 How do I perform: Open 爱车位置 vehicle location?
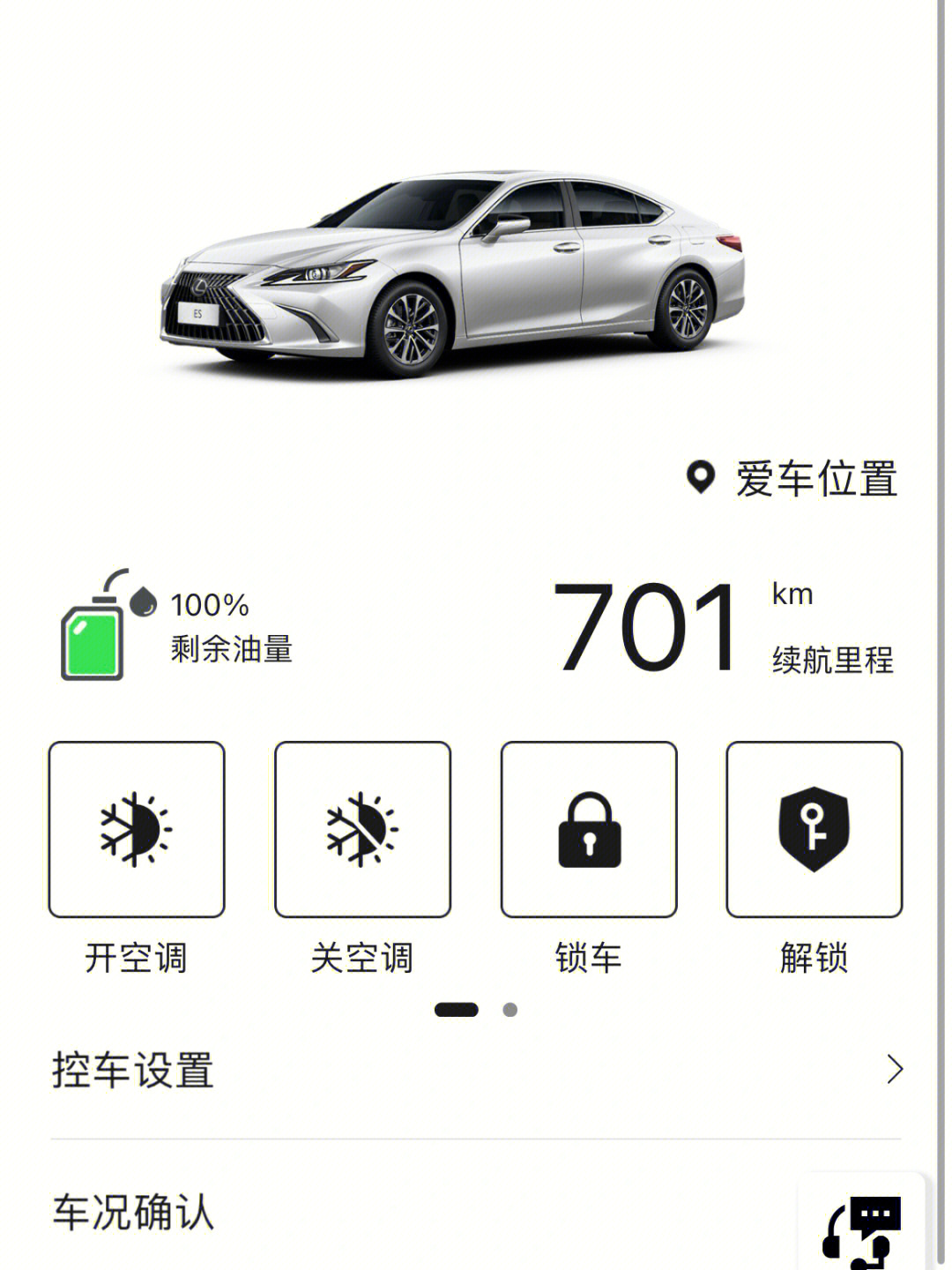(x=792, y=479)
